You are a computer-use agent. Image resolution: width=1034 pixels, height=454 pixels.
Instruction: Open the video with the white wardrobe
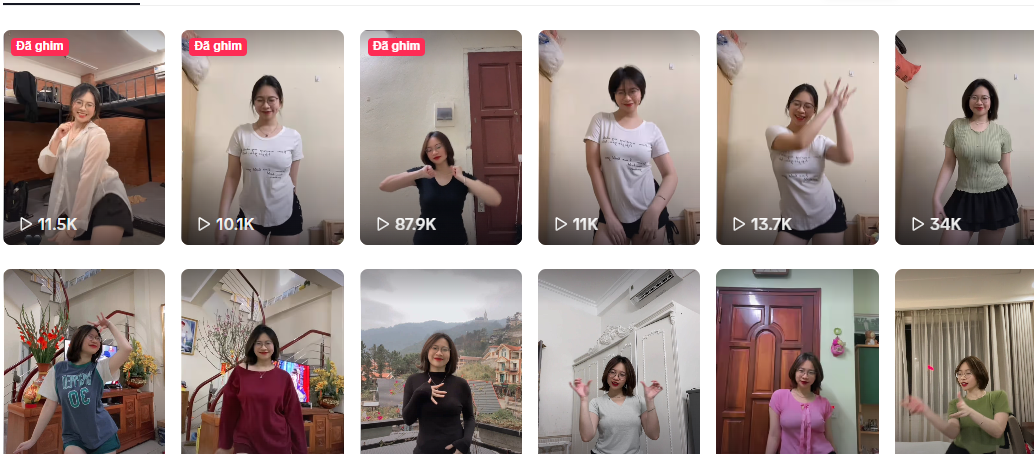click(x=619, y=361)
